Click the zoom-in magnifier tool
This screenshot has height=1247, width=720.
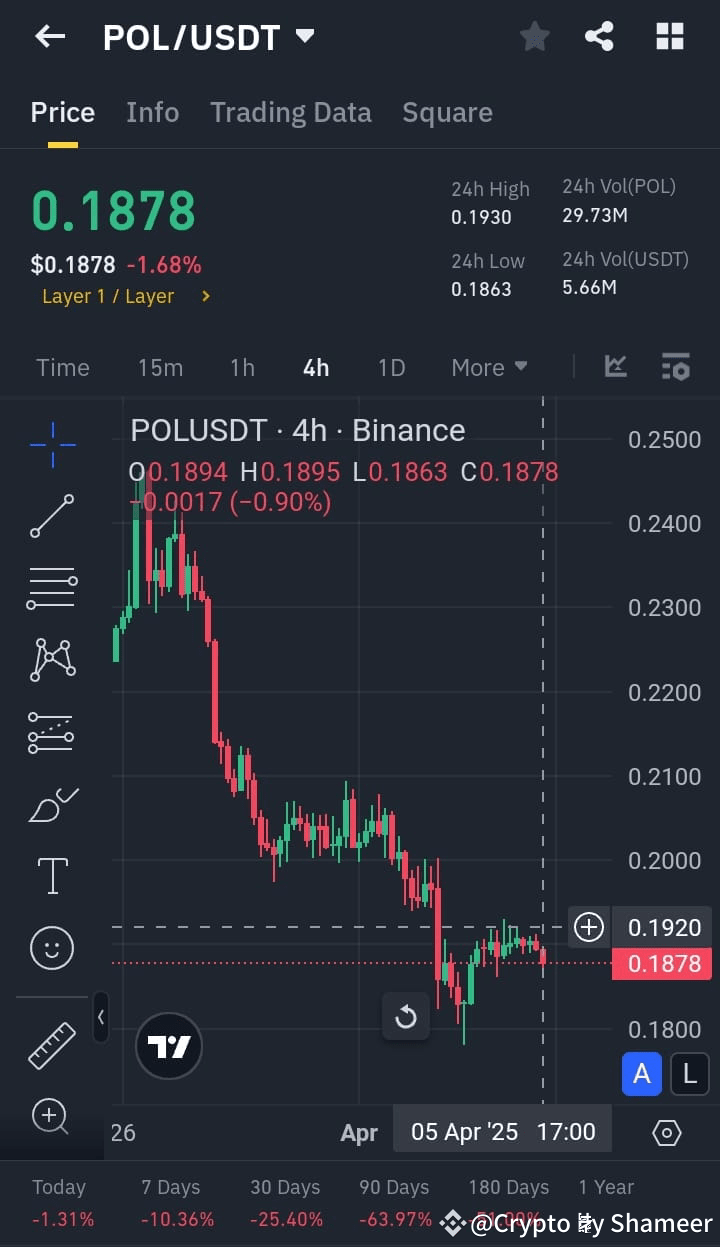tap(51, 1117)
